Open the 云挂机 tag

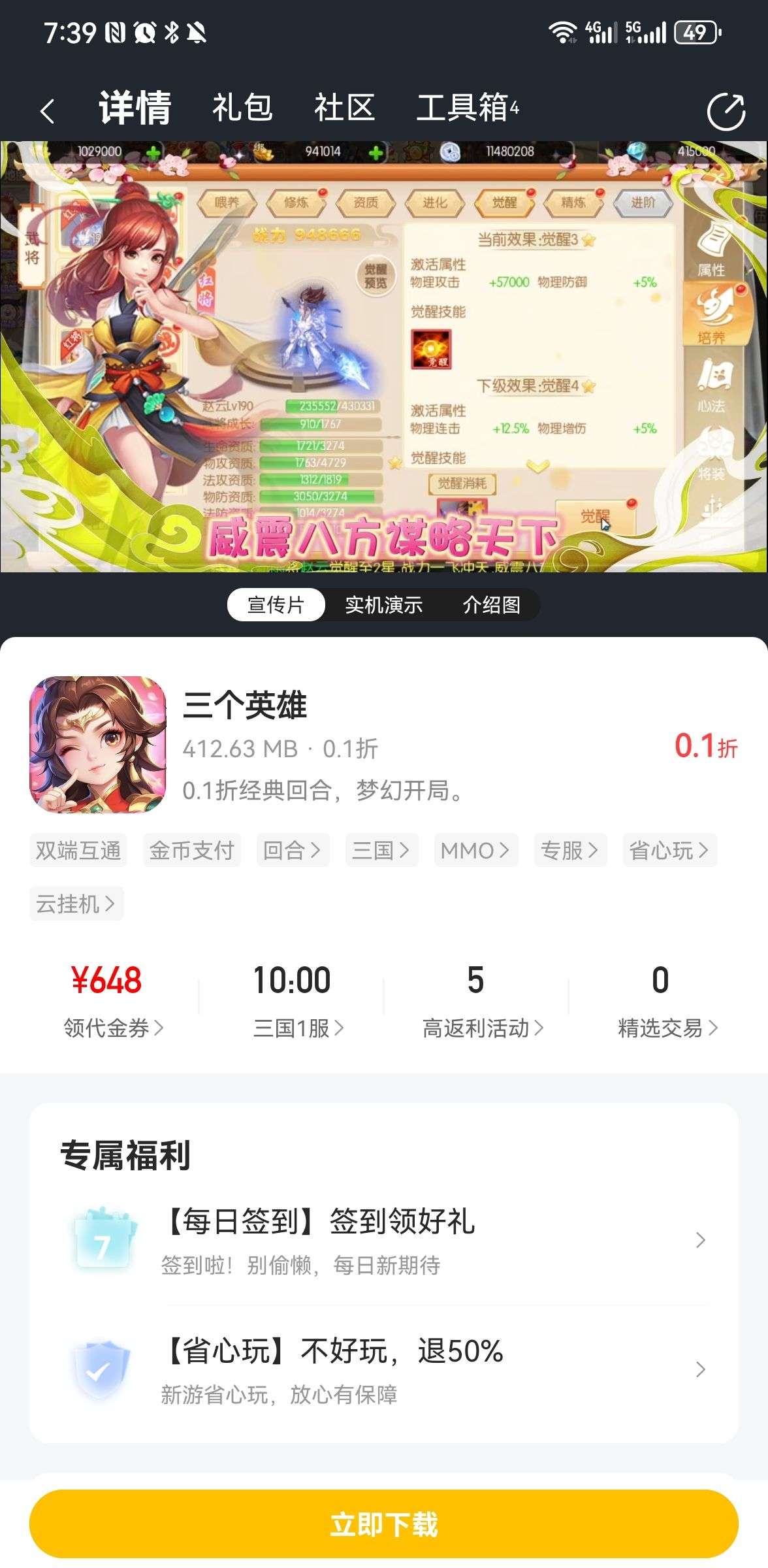pos(76,904)
